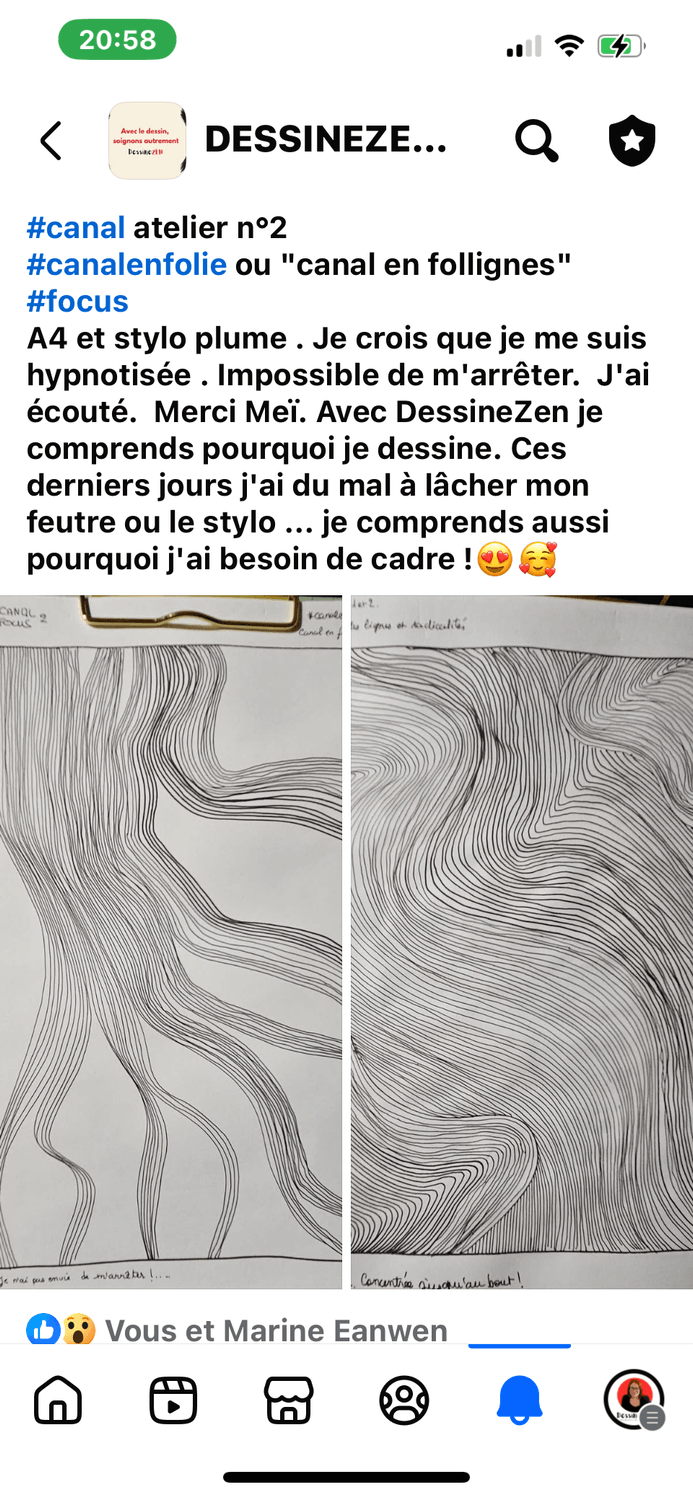This screenshot has height=1500, width=693.
Task: Switch to the Home tab
Action: click(x=58, y=1400)
